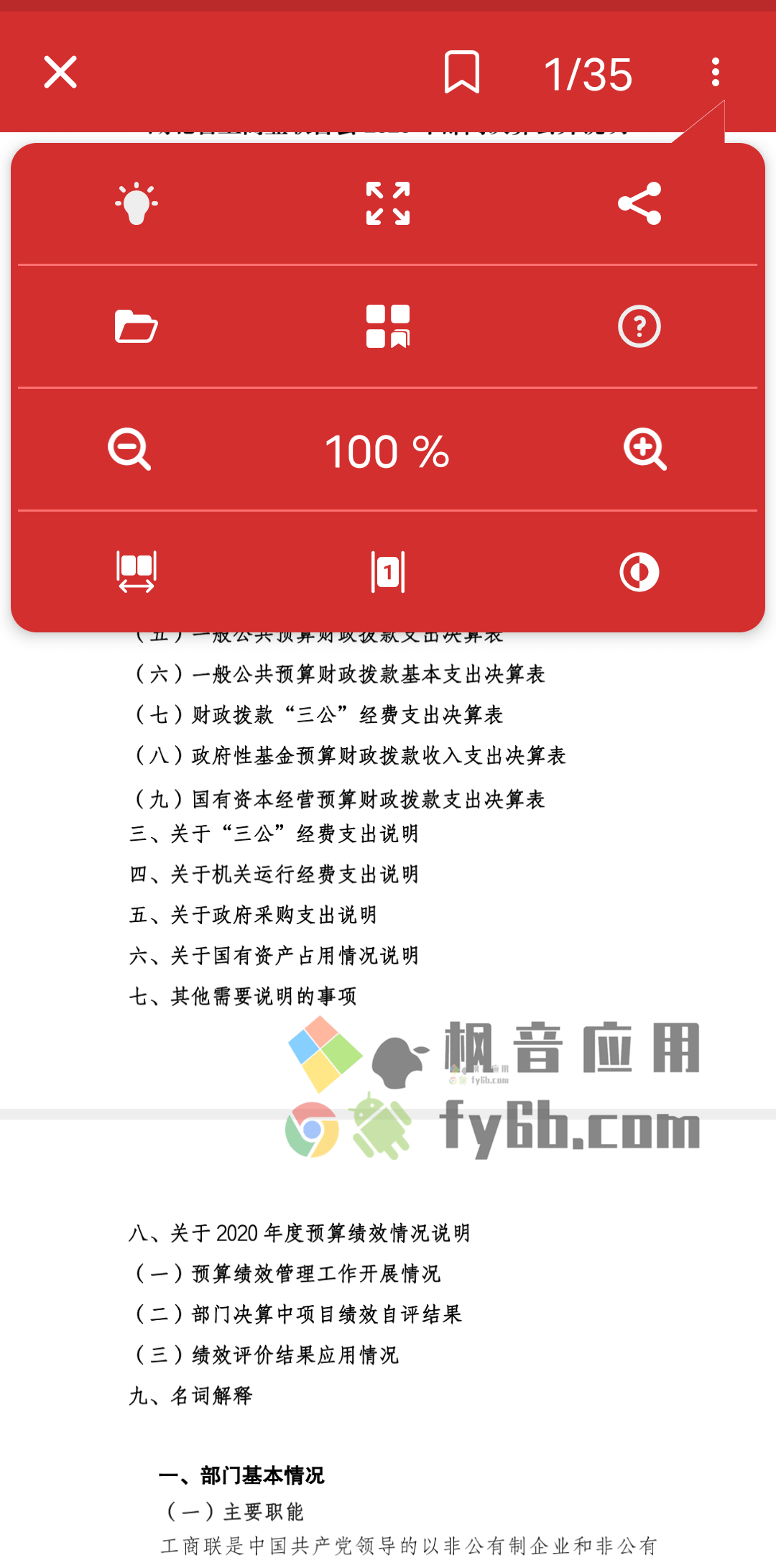Tap the three-dot overflow menu
The height and width of the screenshot is (1568, 776).
tap(715, 73)
